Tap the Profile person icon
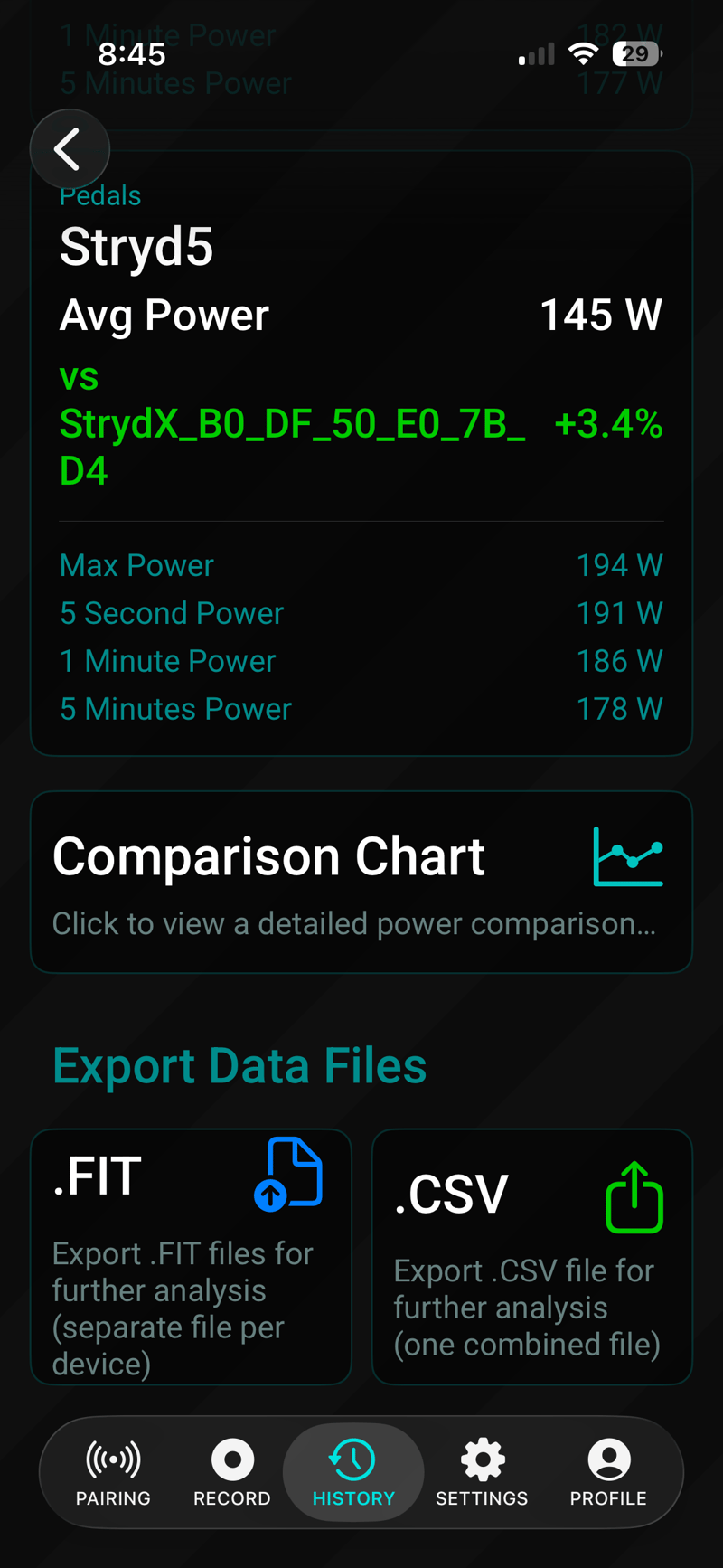Screen dimensions: 723x1568 [x=608, y=1459]
